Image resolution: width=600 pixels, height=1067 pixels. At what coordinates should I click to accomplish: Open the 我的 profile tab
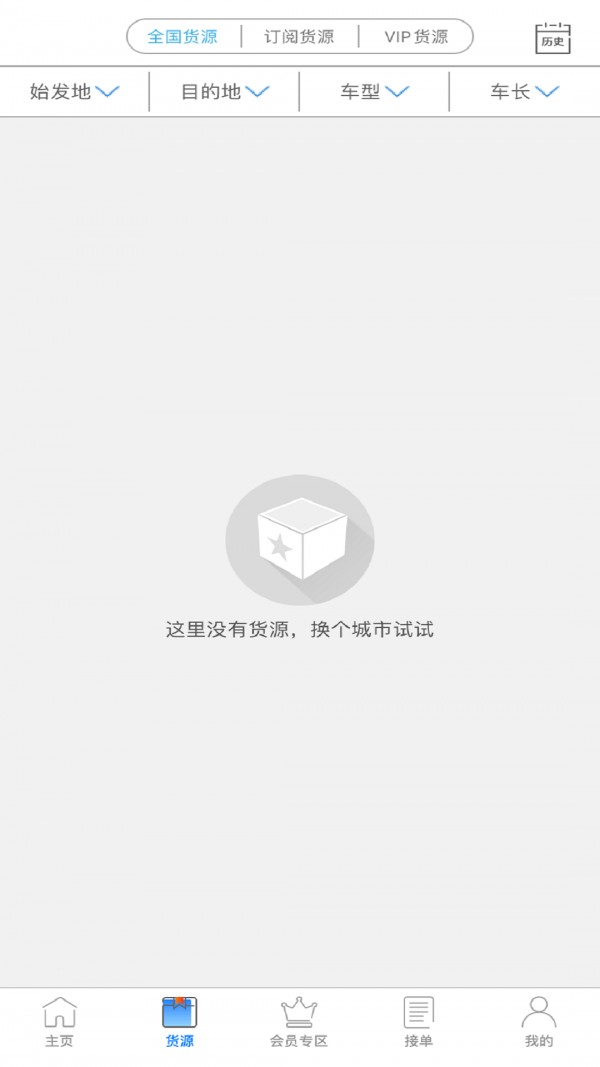[538, 1022]
